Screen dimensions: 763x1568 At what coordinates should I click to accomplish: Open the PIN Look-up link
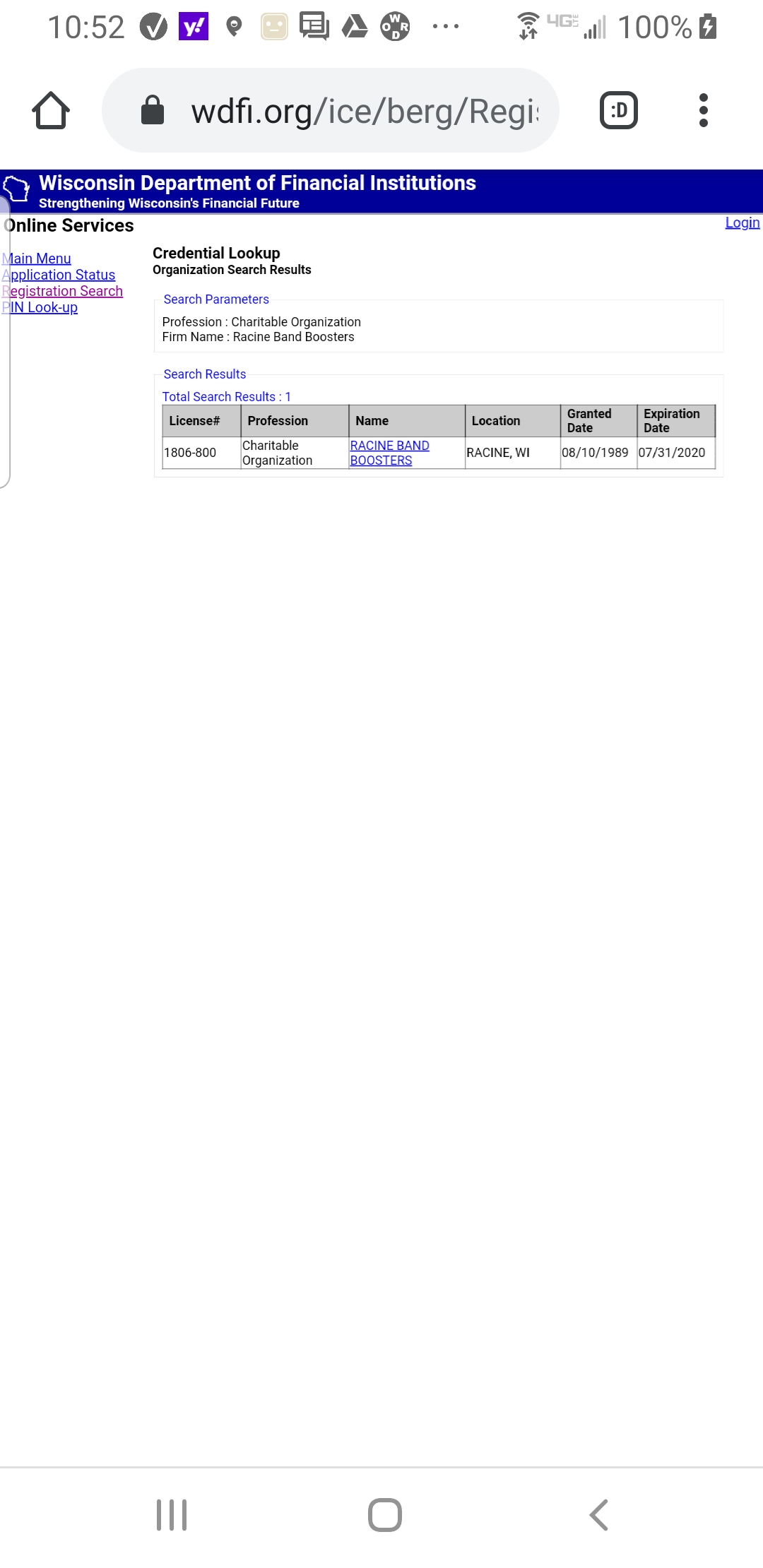(40, 307)
